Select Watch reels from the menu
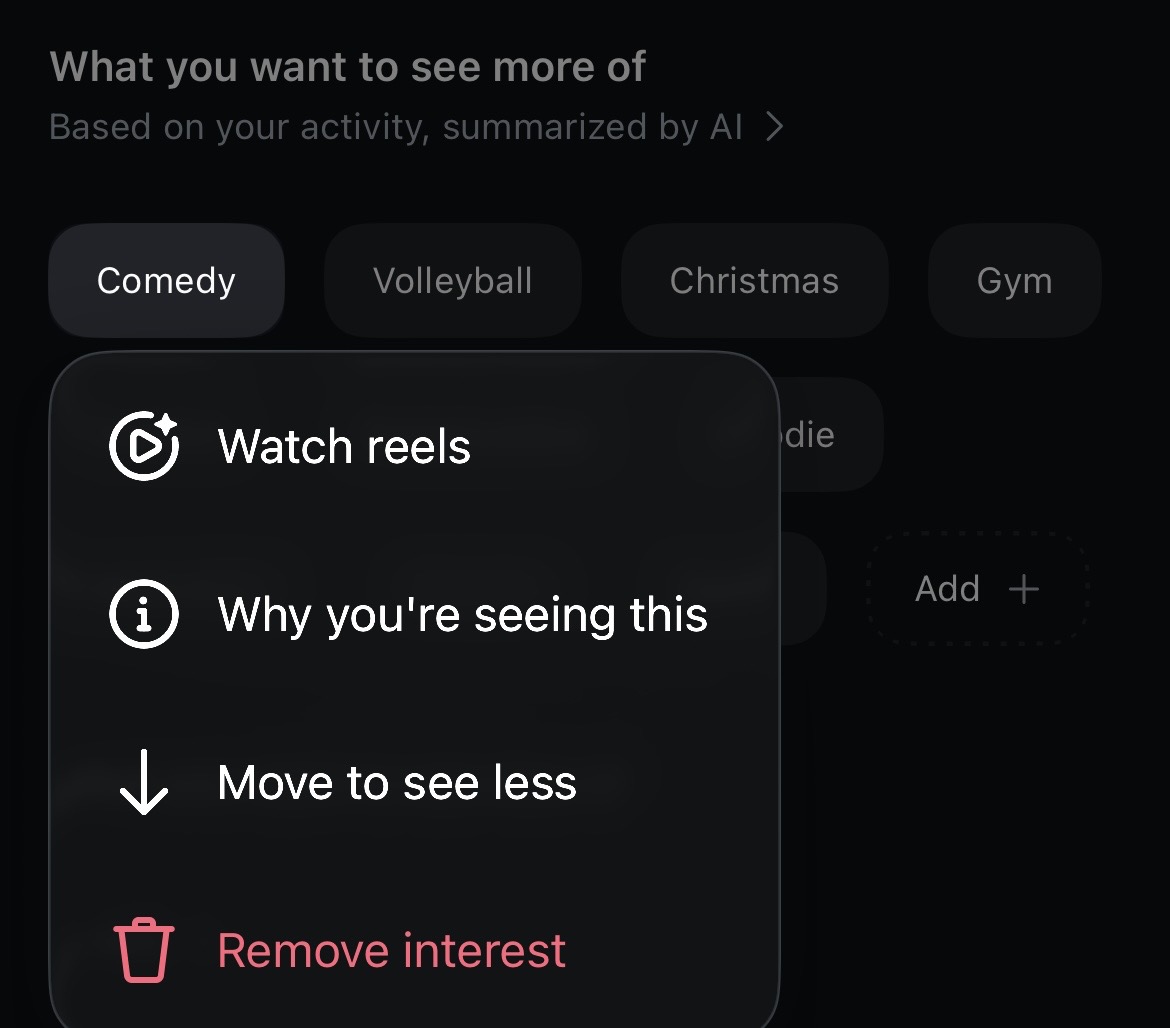This screenshot has height=1028, width=1170. [343, 446]
